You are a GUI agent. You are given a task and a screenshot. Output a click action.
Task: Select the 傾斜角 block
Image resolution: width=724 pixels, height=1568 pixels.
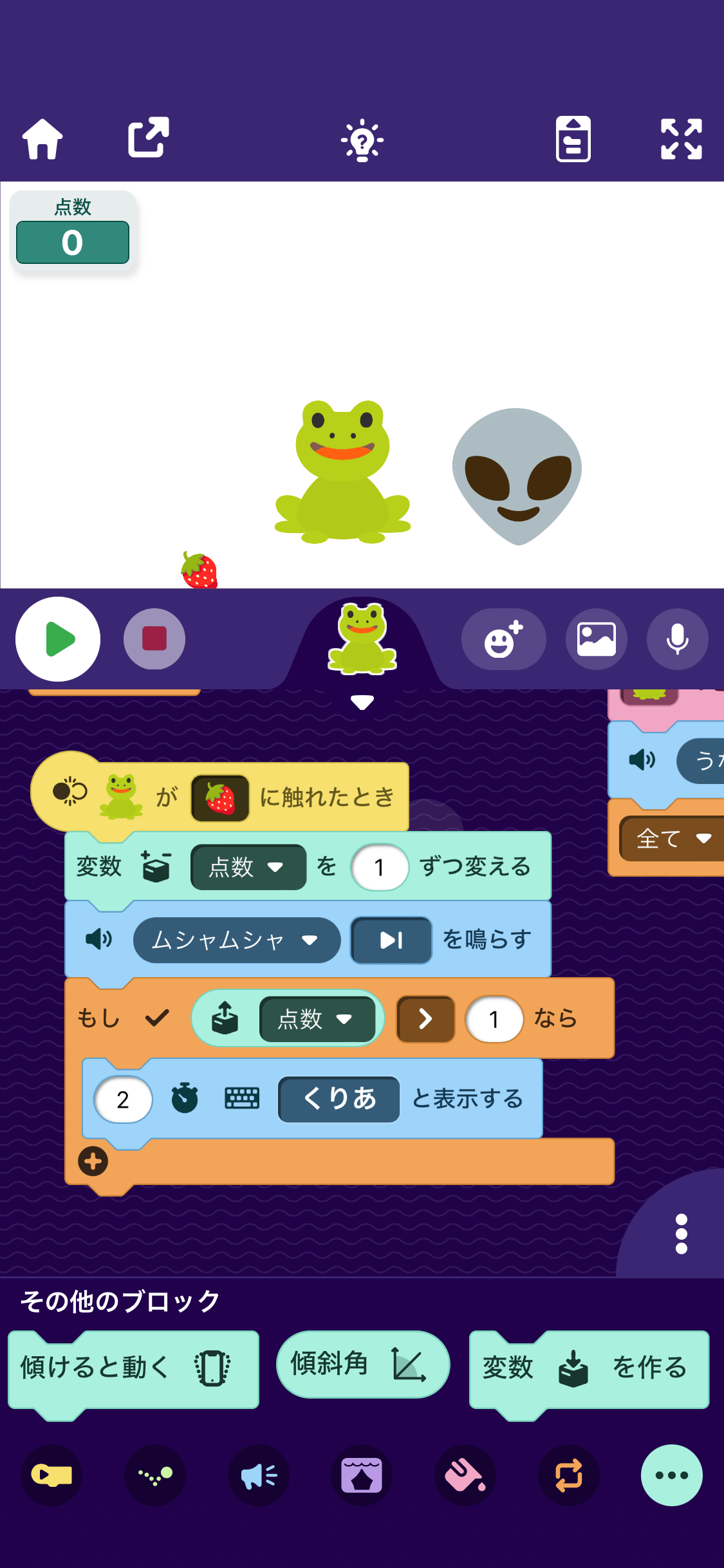[362, 1365]
